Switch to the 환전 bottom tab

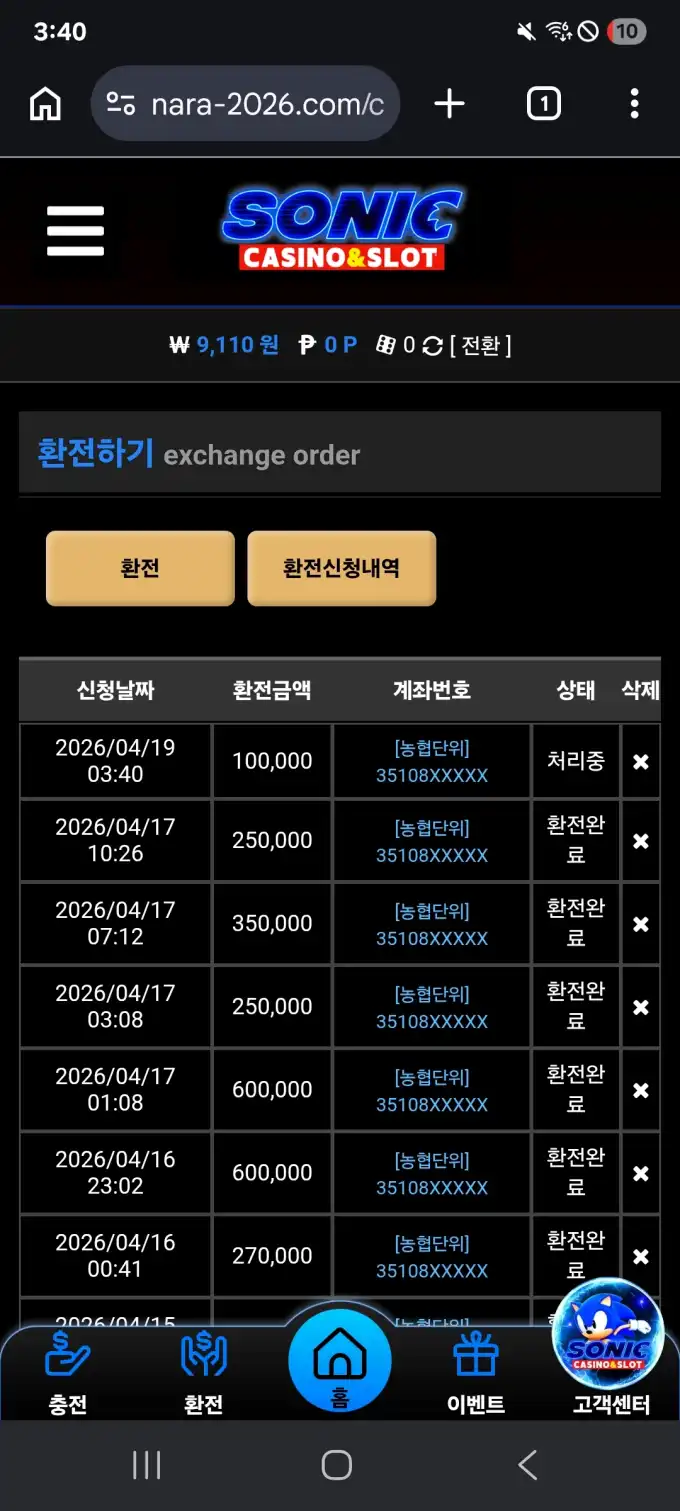204,1375
